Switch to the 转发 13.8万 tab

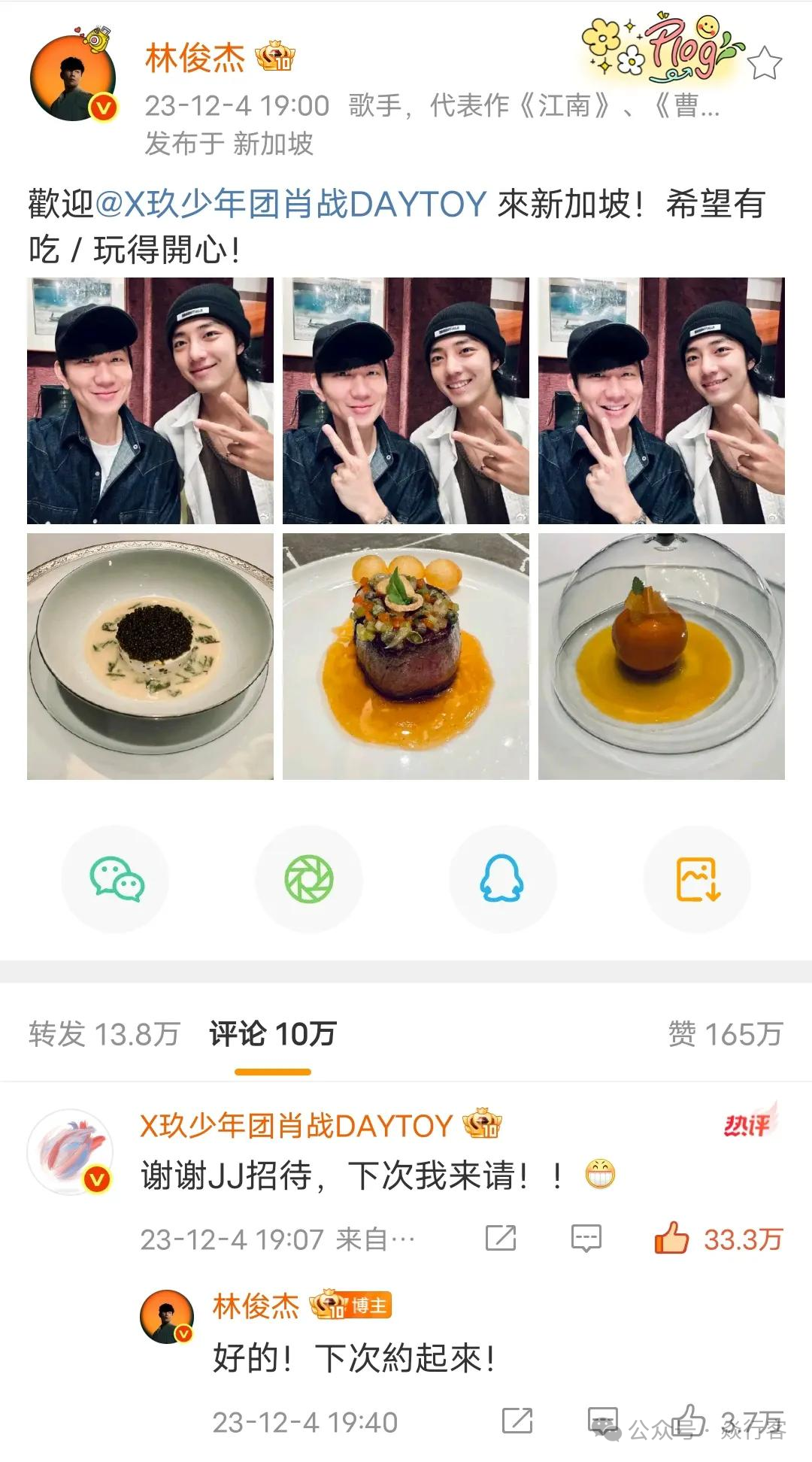click(x=104, y=1034)
